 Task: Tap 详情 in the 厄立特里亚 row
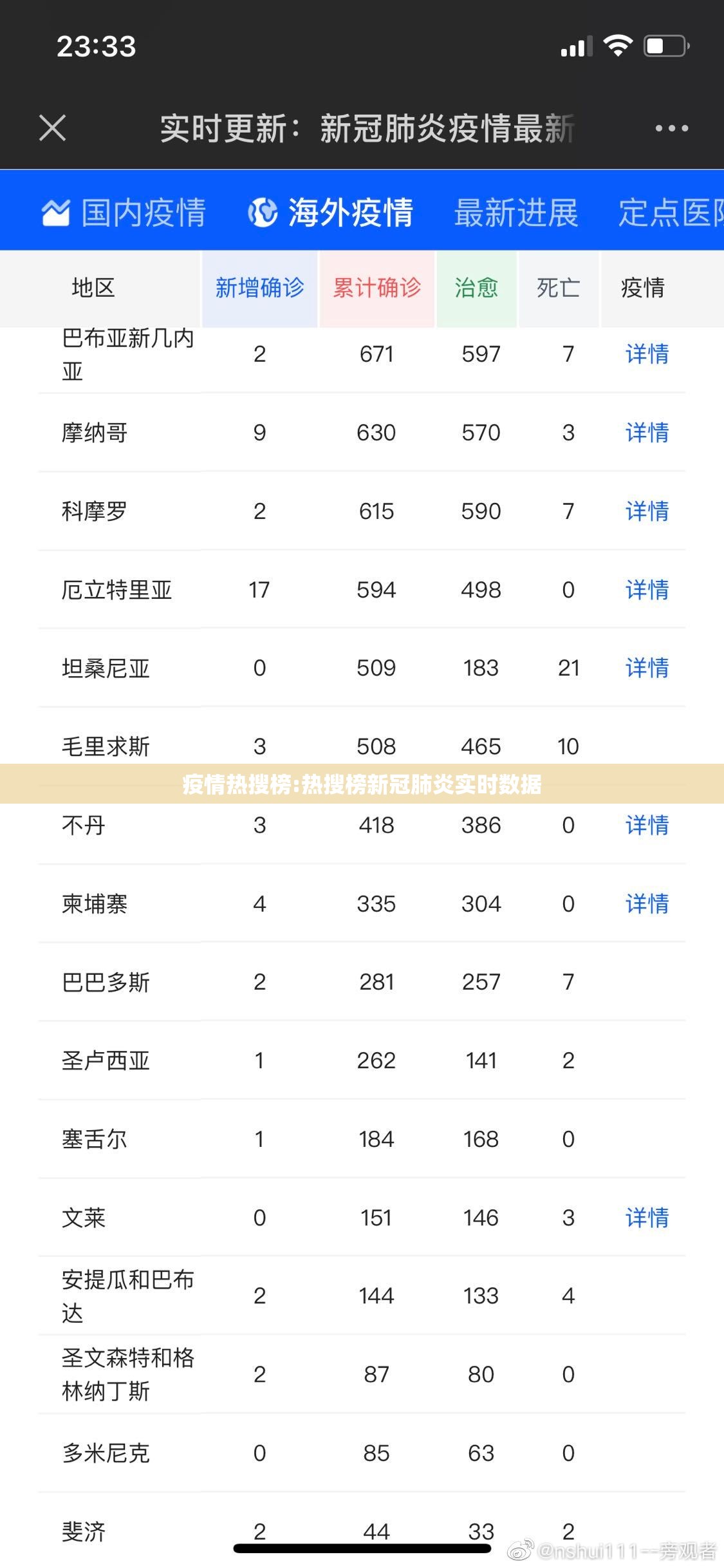647,590
